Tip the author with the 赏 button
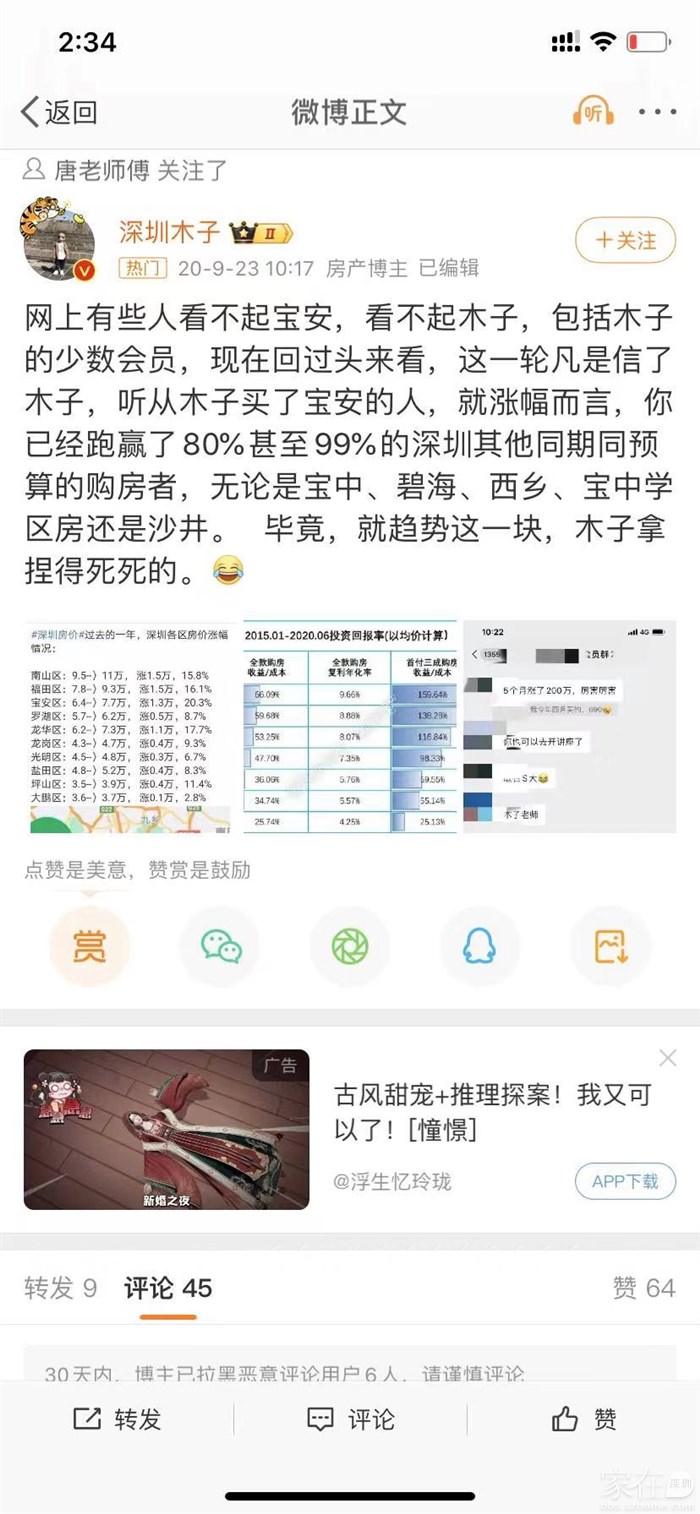The height and width of the screenshot is (1514, 700). [90, 945]
